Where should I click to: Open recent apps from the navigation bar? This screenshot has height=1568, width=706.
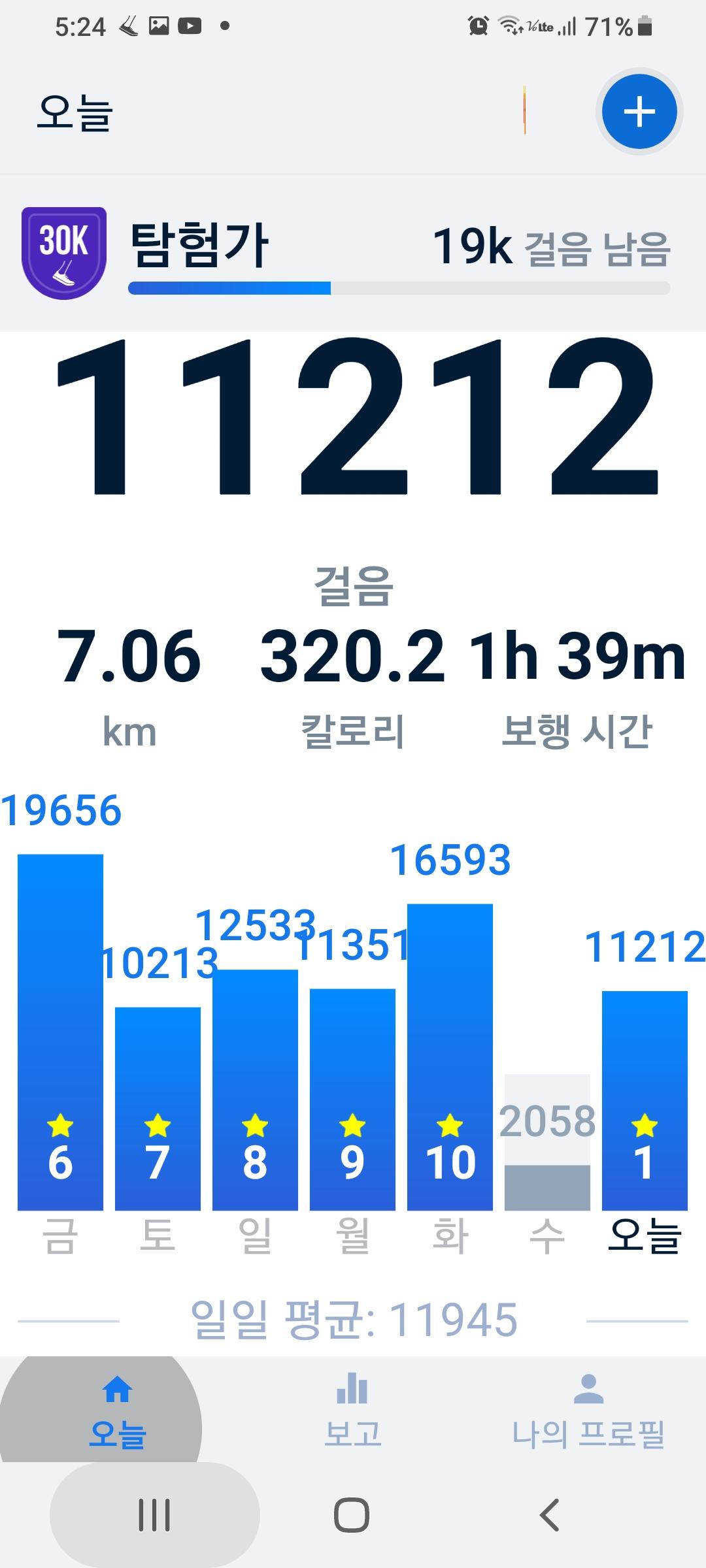click(x=155, y=1514)
